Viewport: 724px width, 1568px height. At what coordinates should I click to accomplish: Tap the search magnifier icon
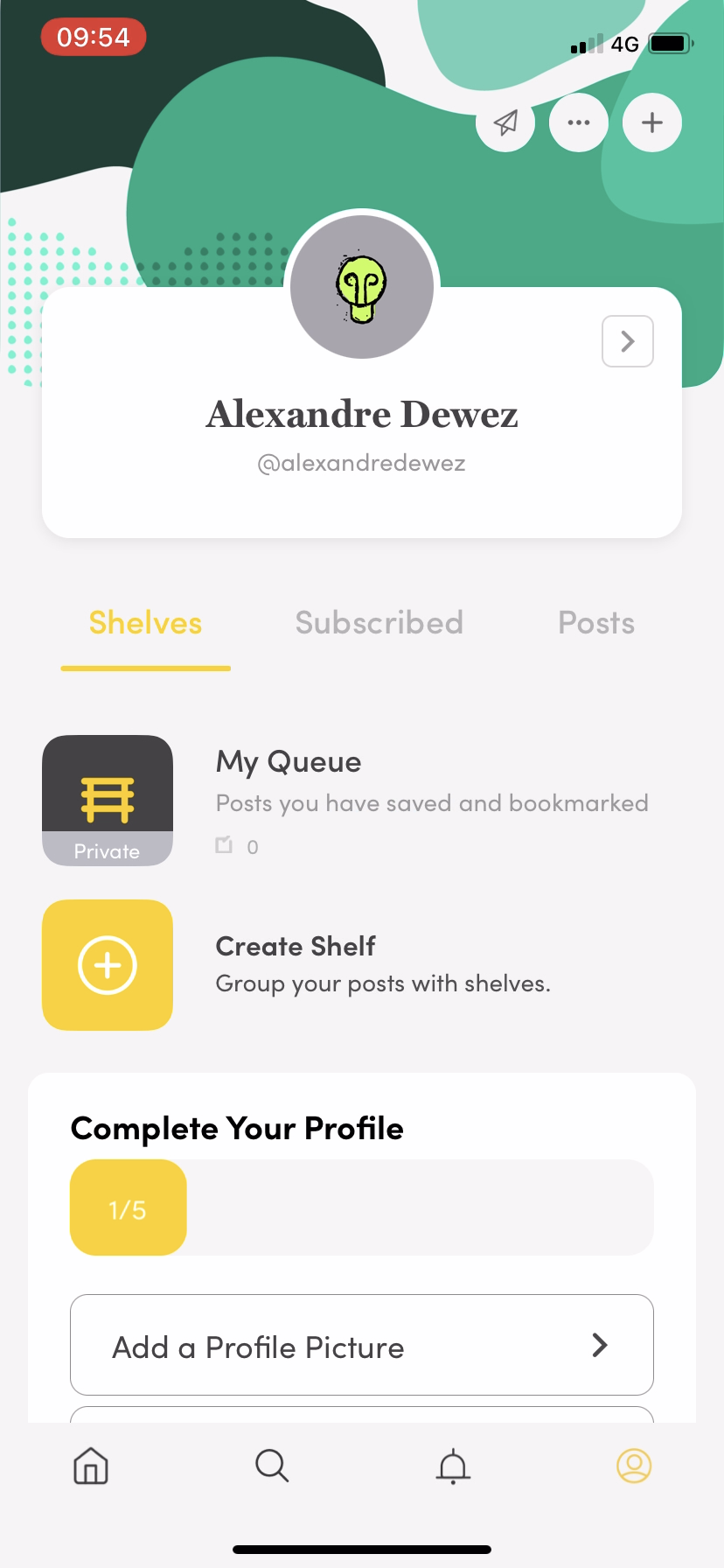click(x=271, y=1466)
